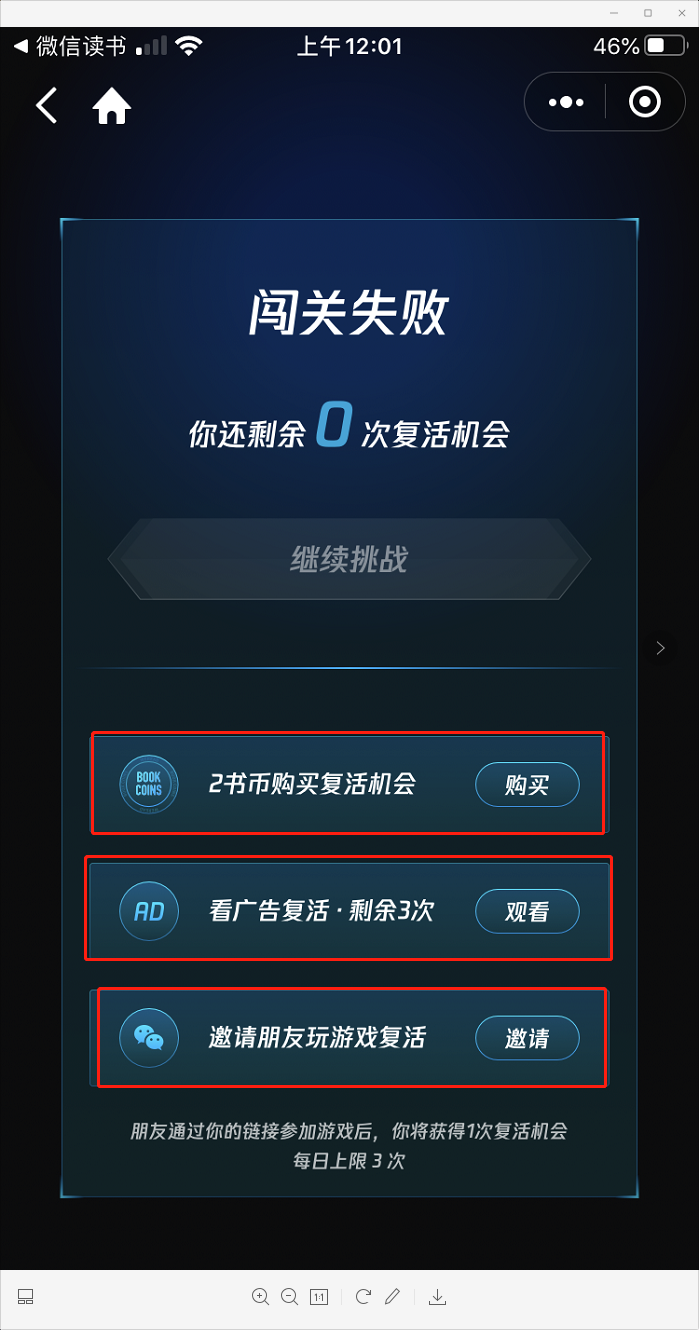Go back using the arrow icon
Viewport: 699px width, 1330px height.
pos(46,105)
